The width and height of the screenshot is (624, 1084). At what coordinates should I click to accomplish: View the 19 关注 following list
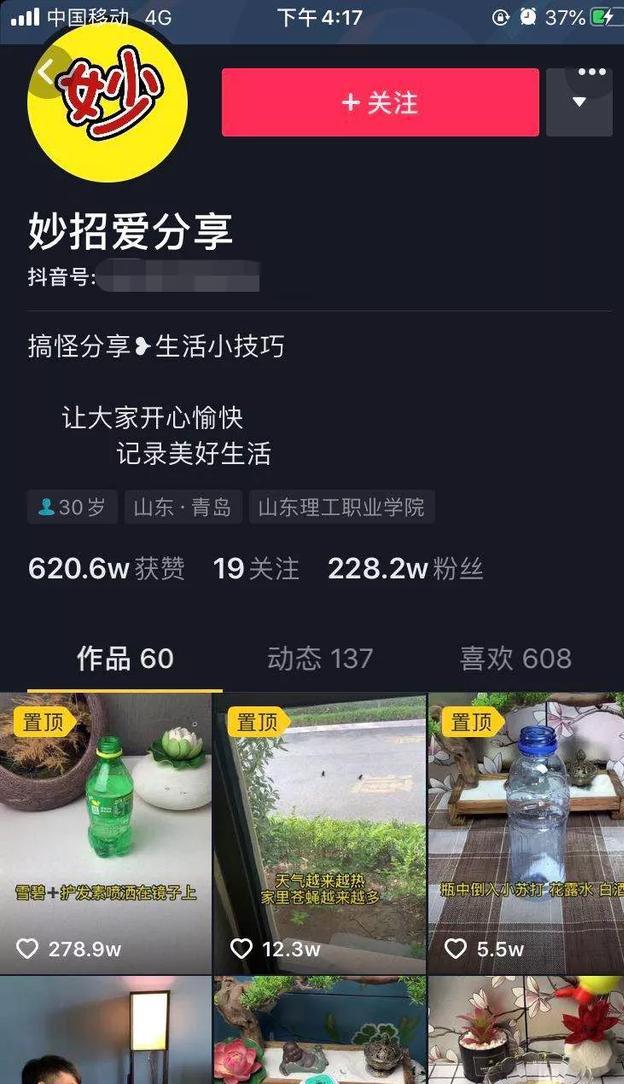tap(256, 569)
